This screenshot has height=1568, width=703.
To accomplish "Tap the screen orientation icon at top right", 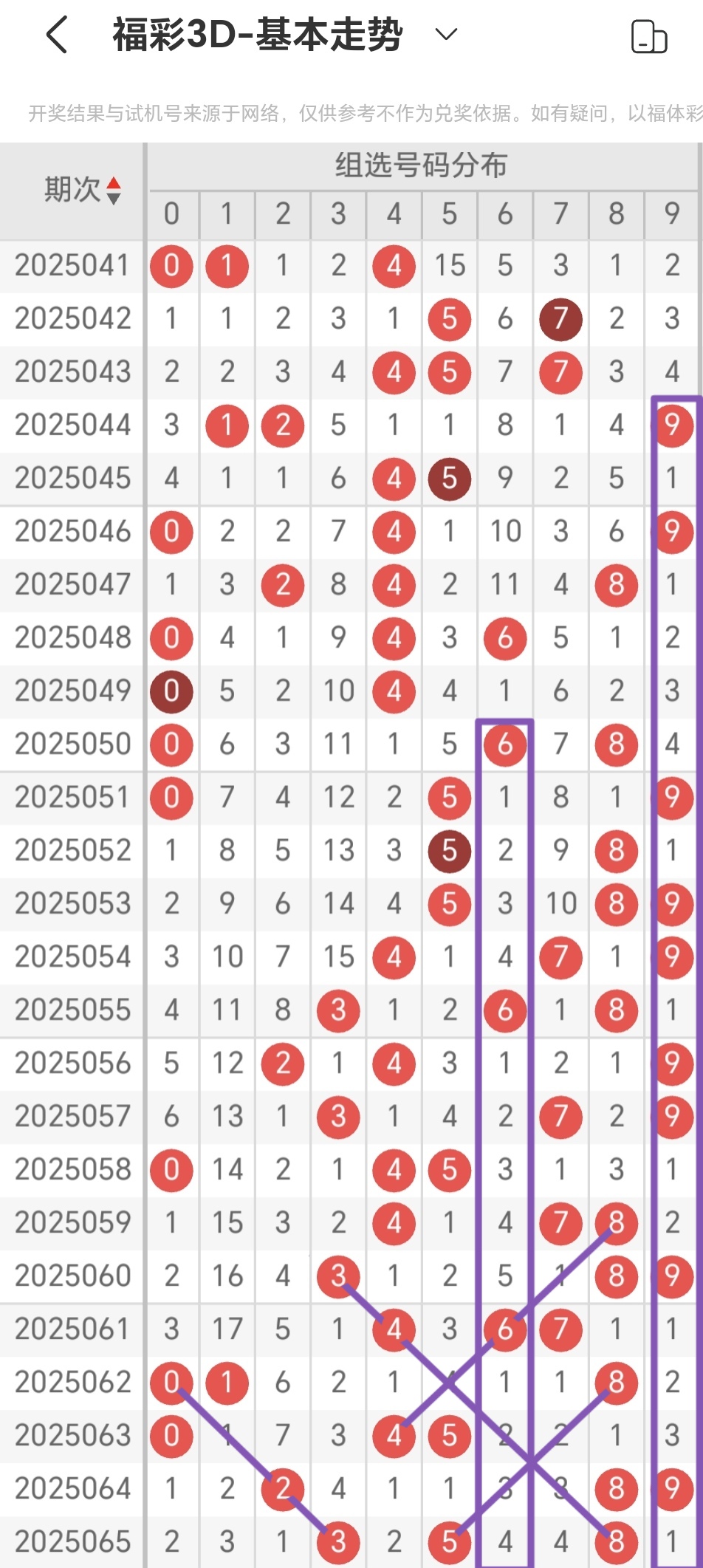I will tap(648, 37).
